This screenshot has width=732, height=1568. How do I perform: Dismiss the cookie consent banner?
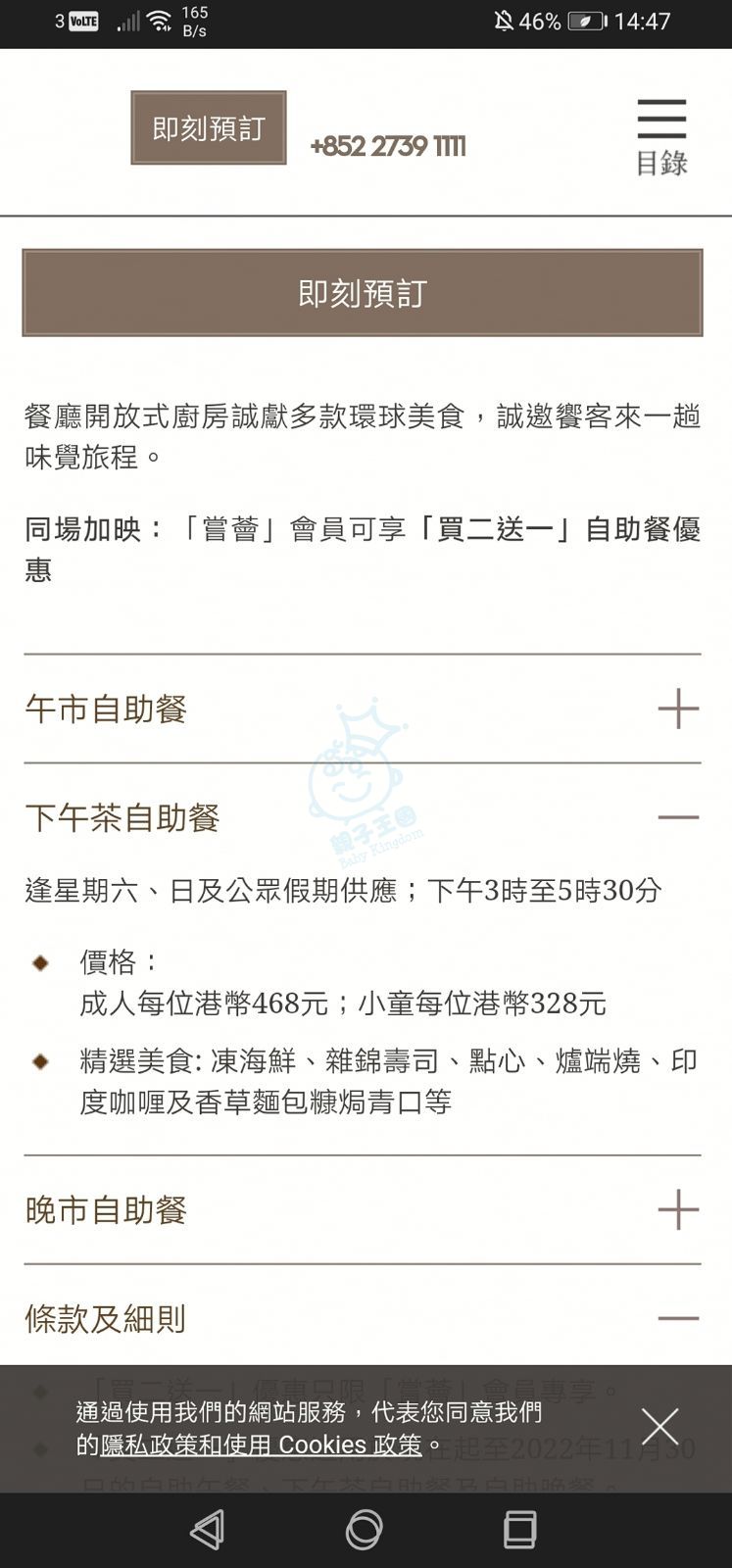coord(659,1427)
